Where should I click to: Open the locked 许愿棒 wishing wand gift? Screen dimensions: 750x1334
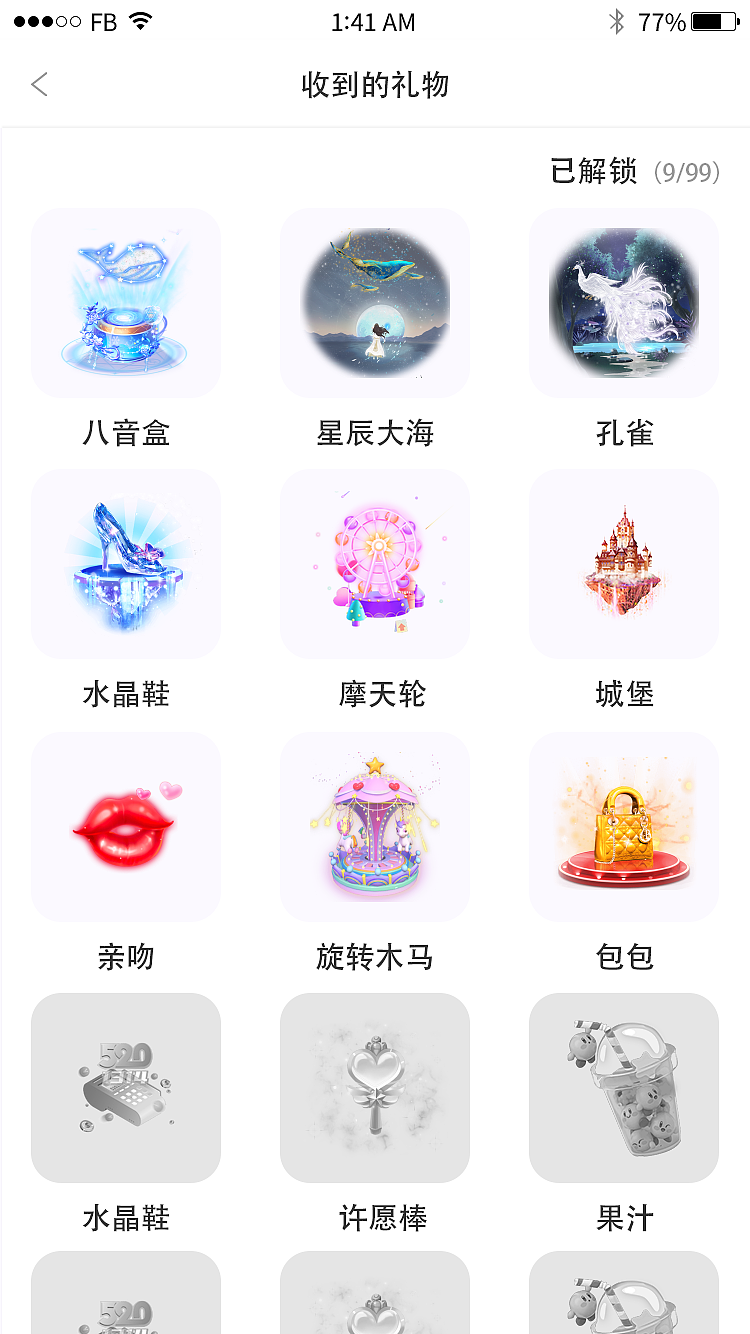pos(374,1088)
